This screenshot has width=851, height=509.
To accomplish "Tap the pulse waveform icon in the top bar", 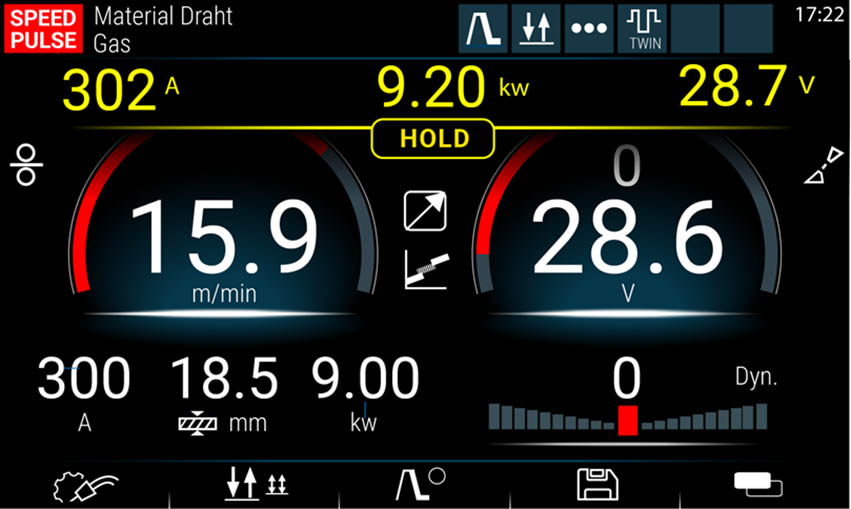I will tap(485, 28).
